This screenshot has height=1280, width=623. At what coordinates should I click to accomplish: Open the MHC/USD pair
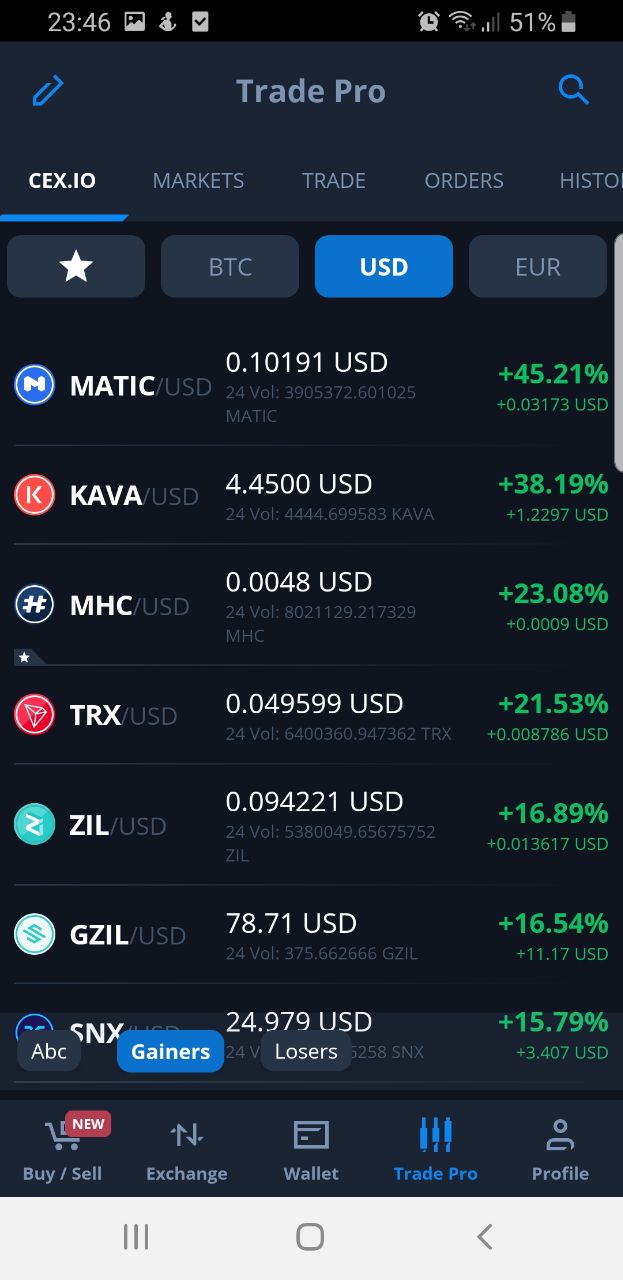coord(311,605)
